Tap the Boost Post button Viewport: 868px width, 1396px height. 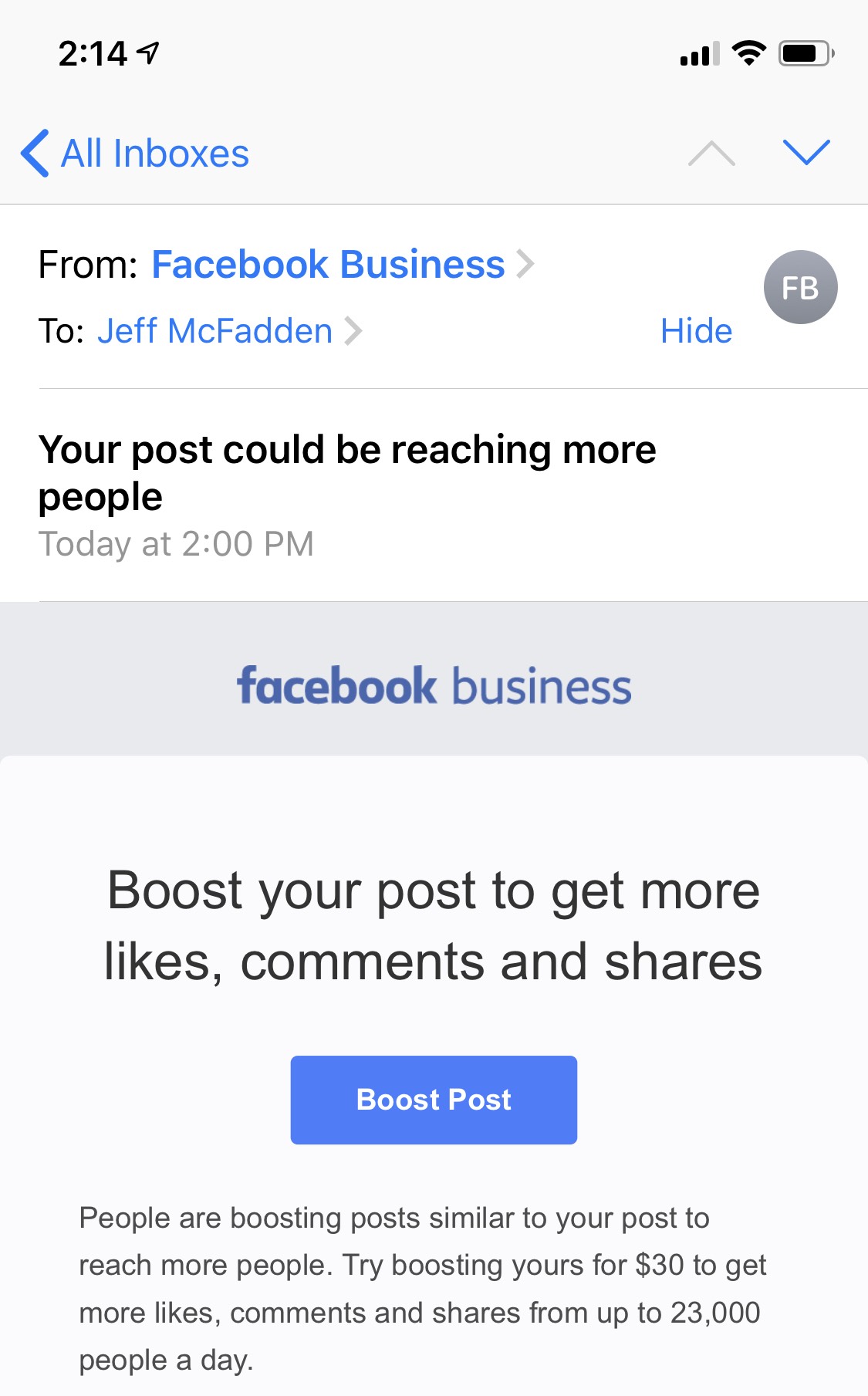coord(434,1100)
